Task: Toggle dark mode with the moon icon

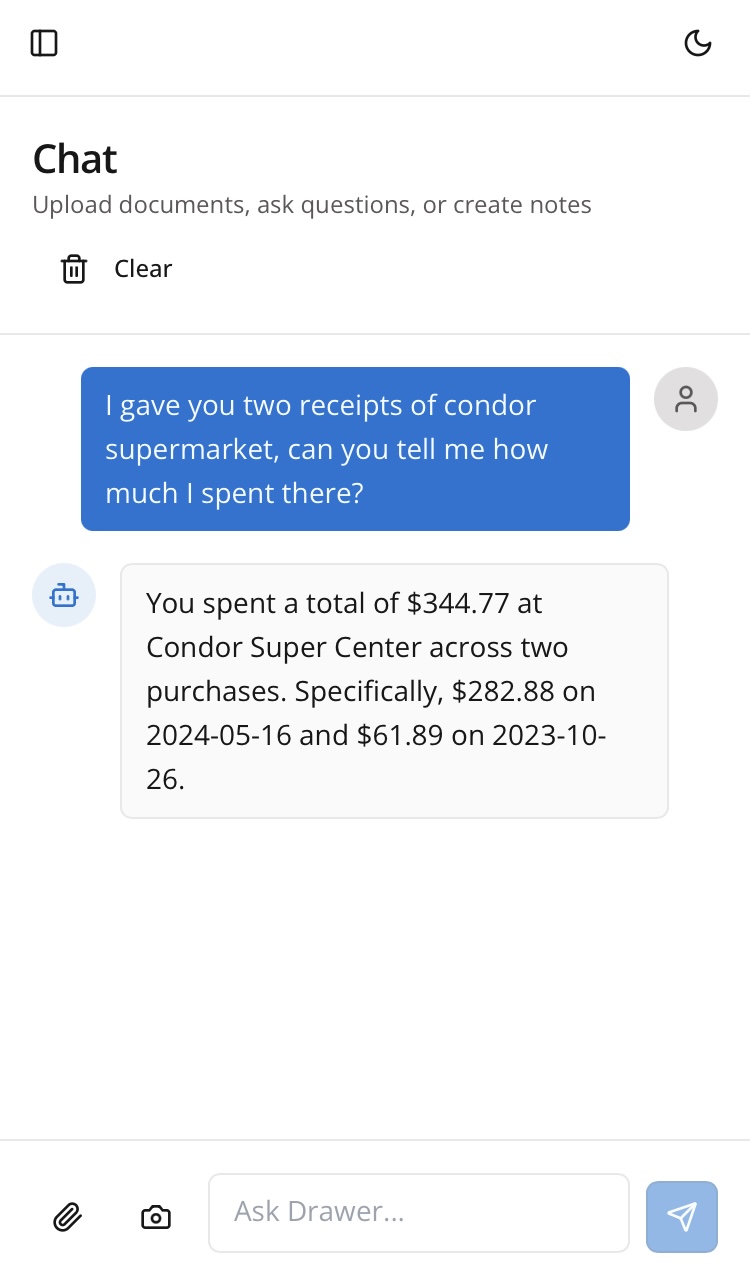Action: tap(697, 43)
